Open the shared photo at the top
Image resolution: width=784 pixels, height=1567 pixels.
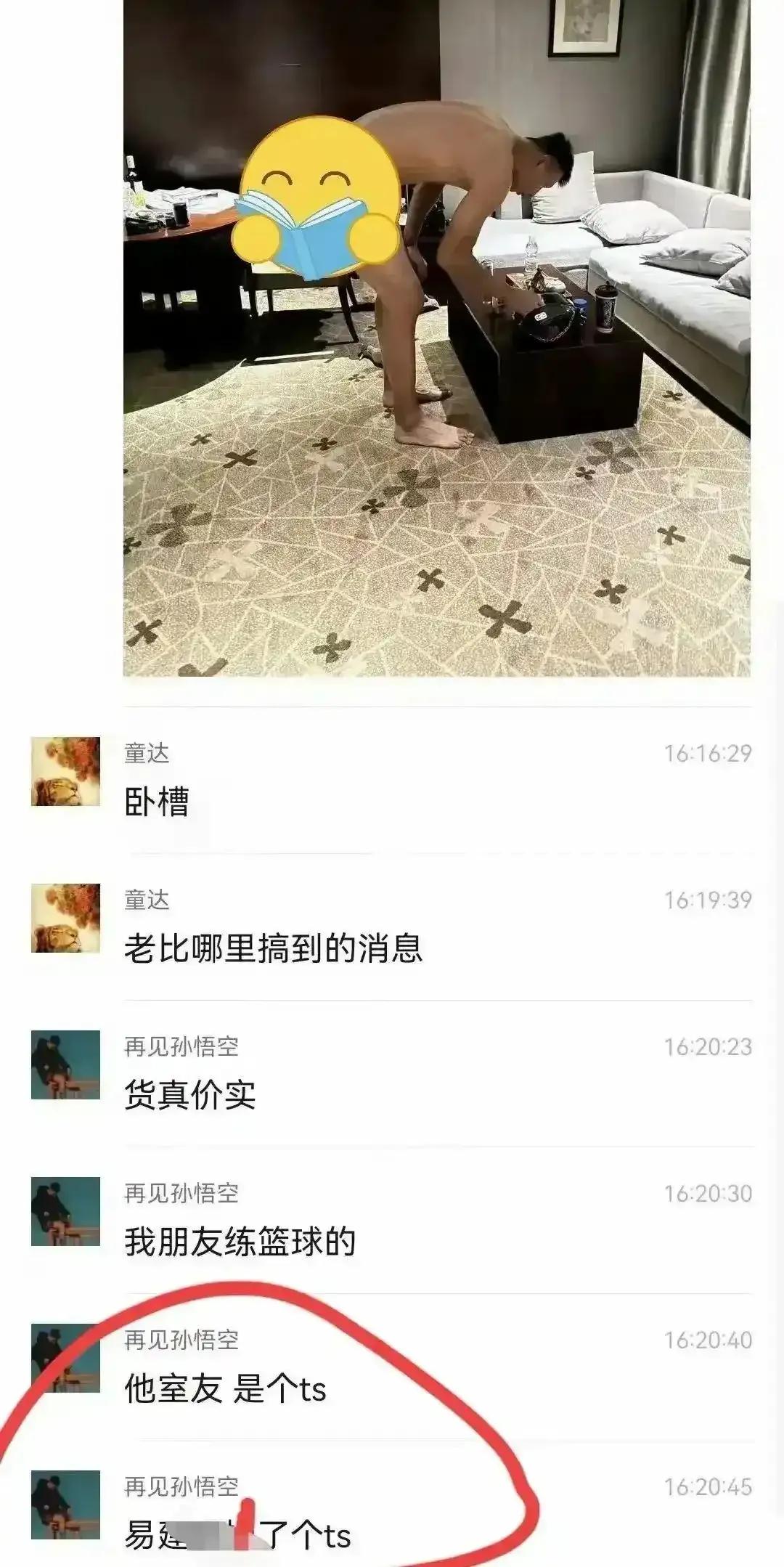click(x=437, y=338)
